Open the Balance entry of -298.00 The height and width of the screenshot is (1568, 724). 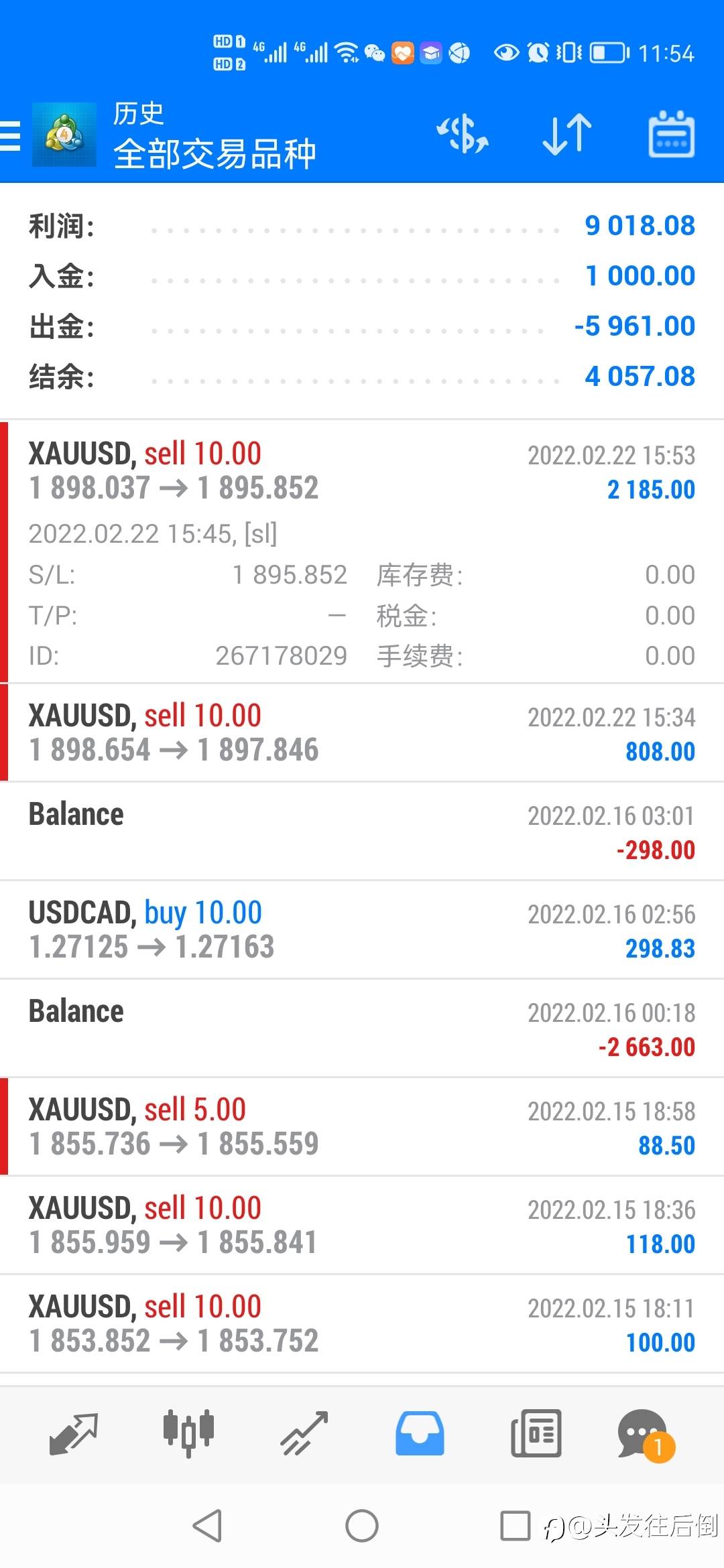[362, 831]
